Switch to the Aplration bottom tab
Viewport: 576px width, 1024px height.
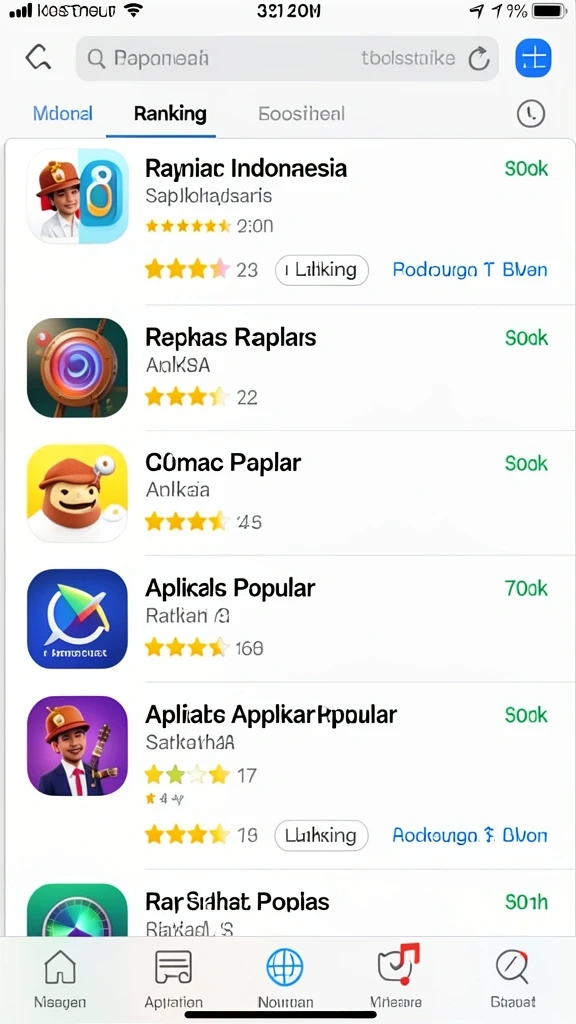point(173,980)
